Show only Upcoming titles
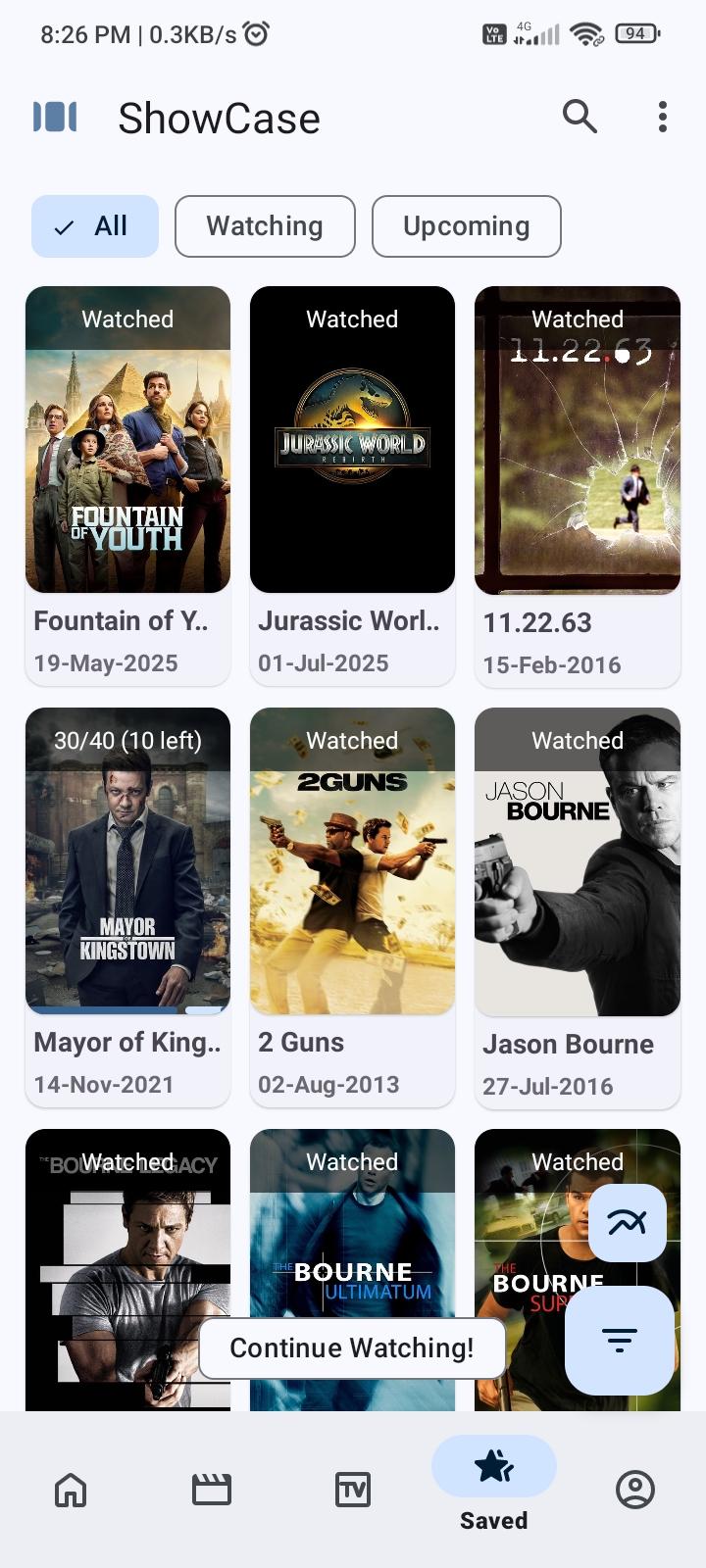Screen dimensions: 706x1568 pos(466,226)
